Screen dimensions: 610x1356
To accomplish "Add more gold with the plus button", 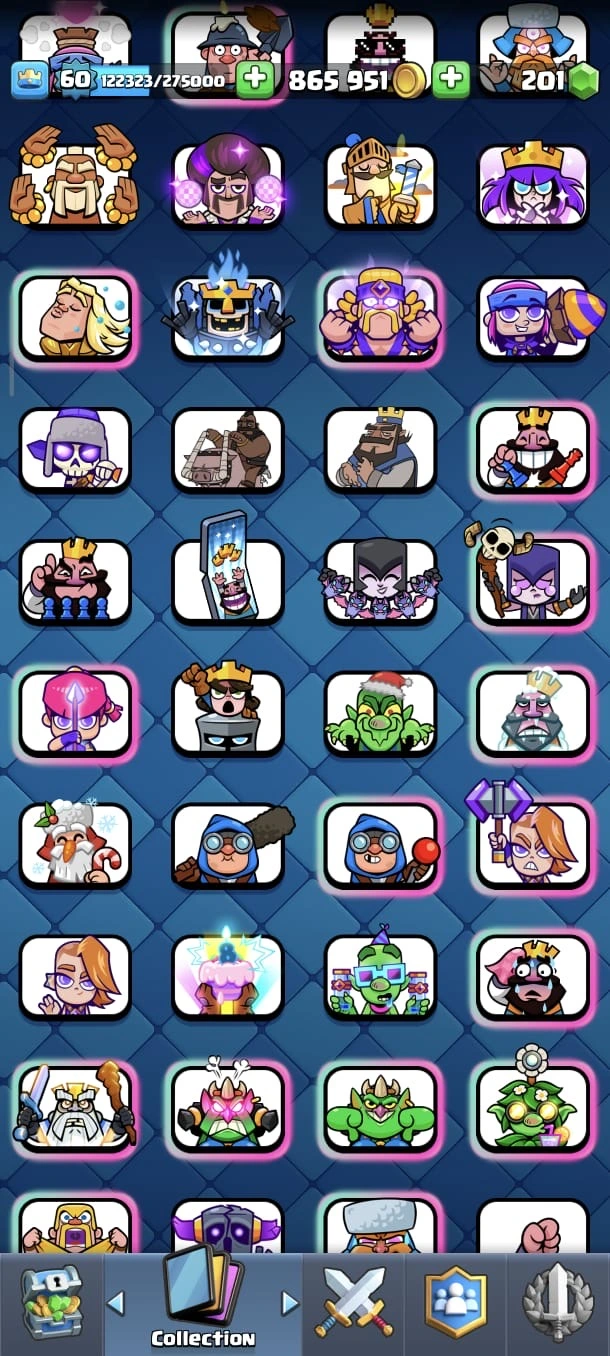I will (x=451, y=79).
